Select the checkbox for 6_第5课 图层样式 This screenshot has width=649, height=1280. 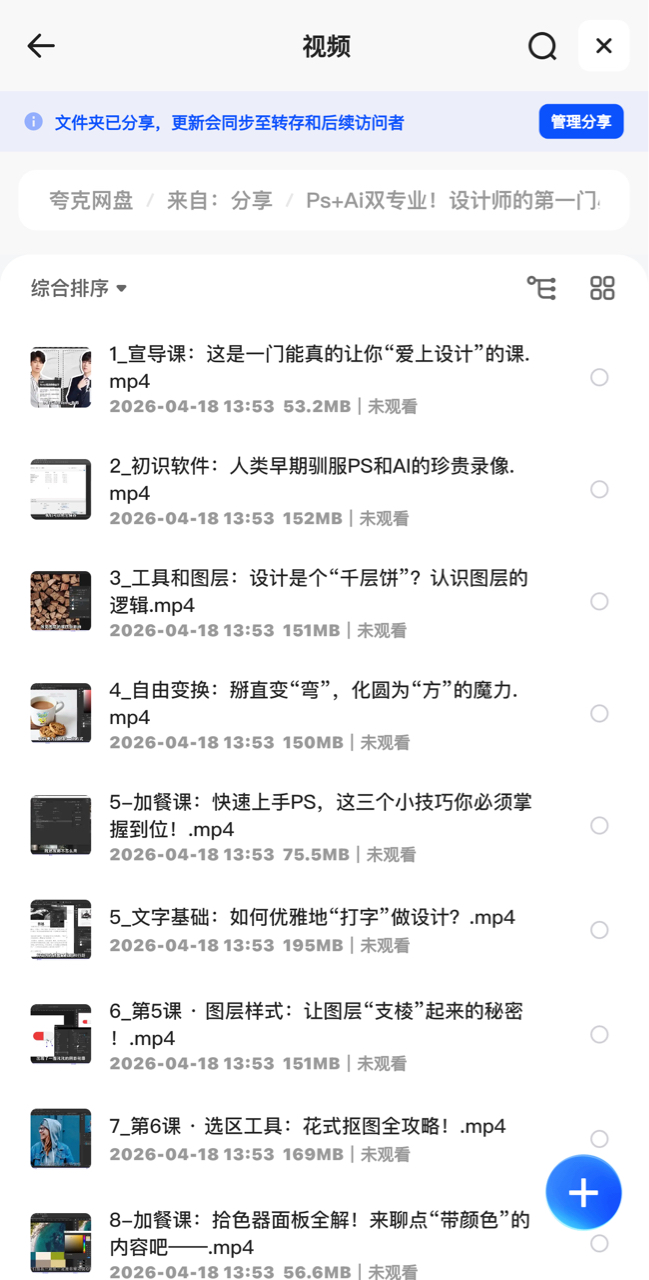click(x=599, y=1034)
